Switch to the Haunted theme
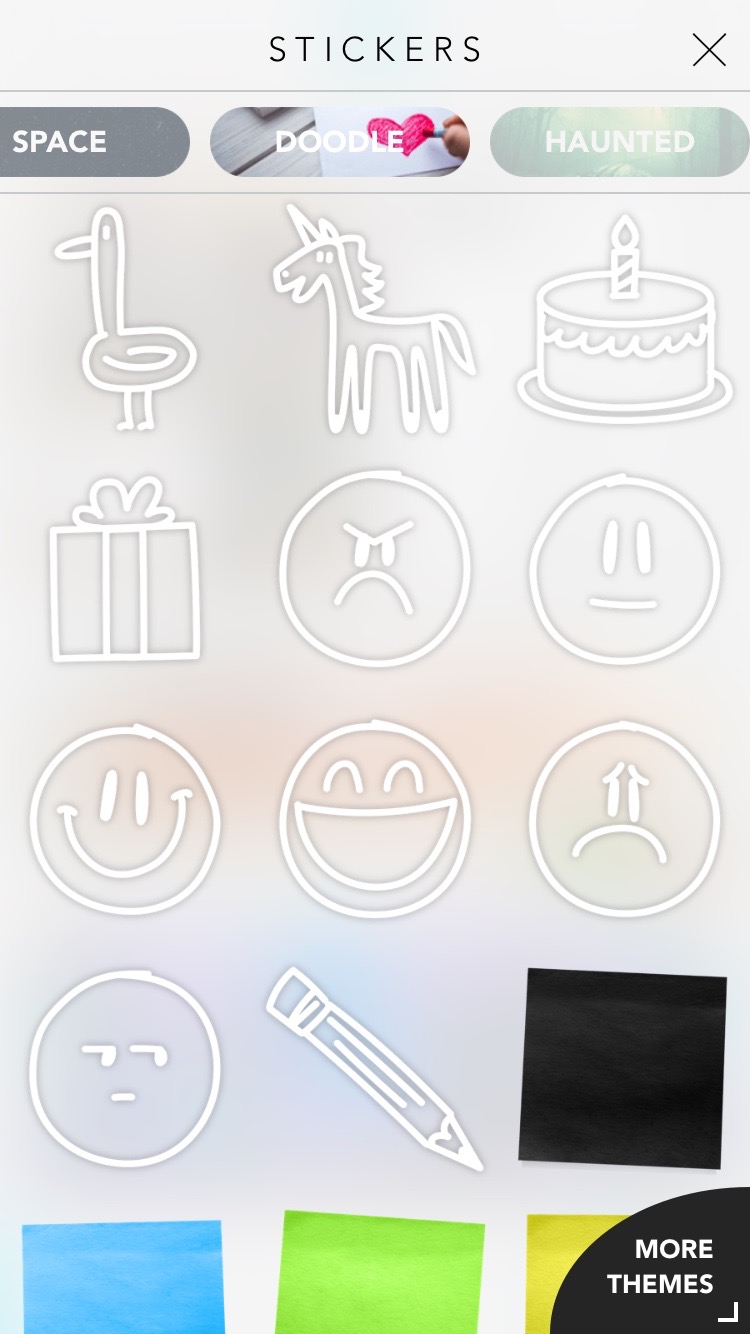This screenshot has width=750, height=1334. [x=619, y=142]
